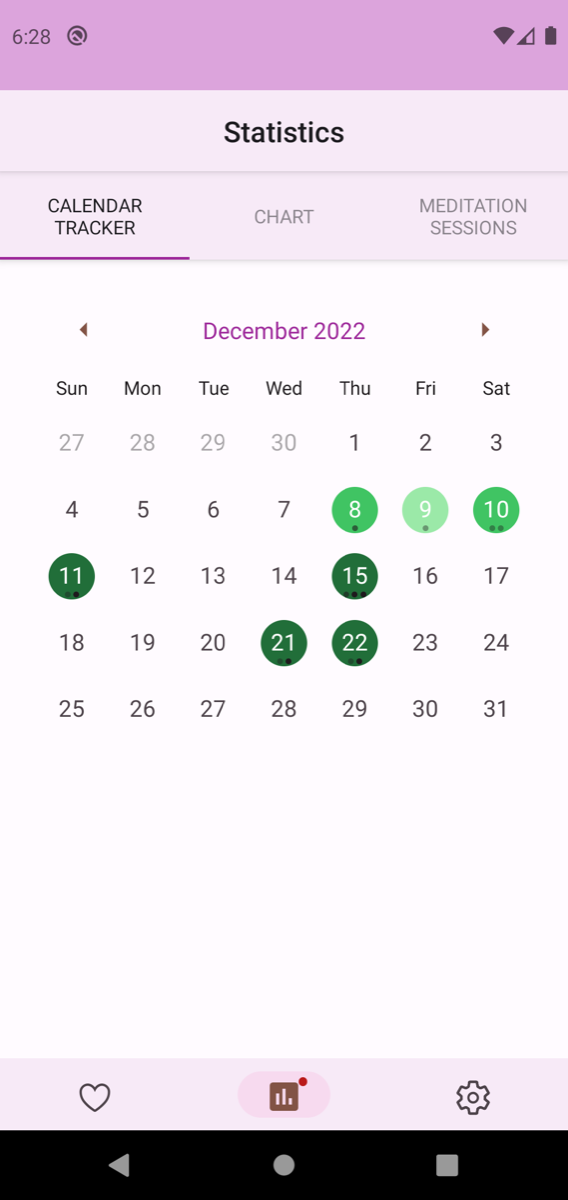Tap the highlighted date 9
The width and height of the screenshot is (568, 1200).
coord(425,510)
